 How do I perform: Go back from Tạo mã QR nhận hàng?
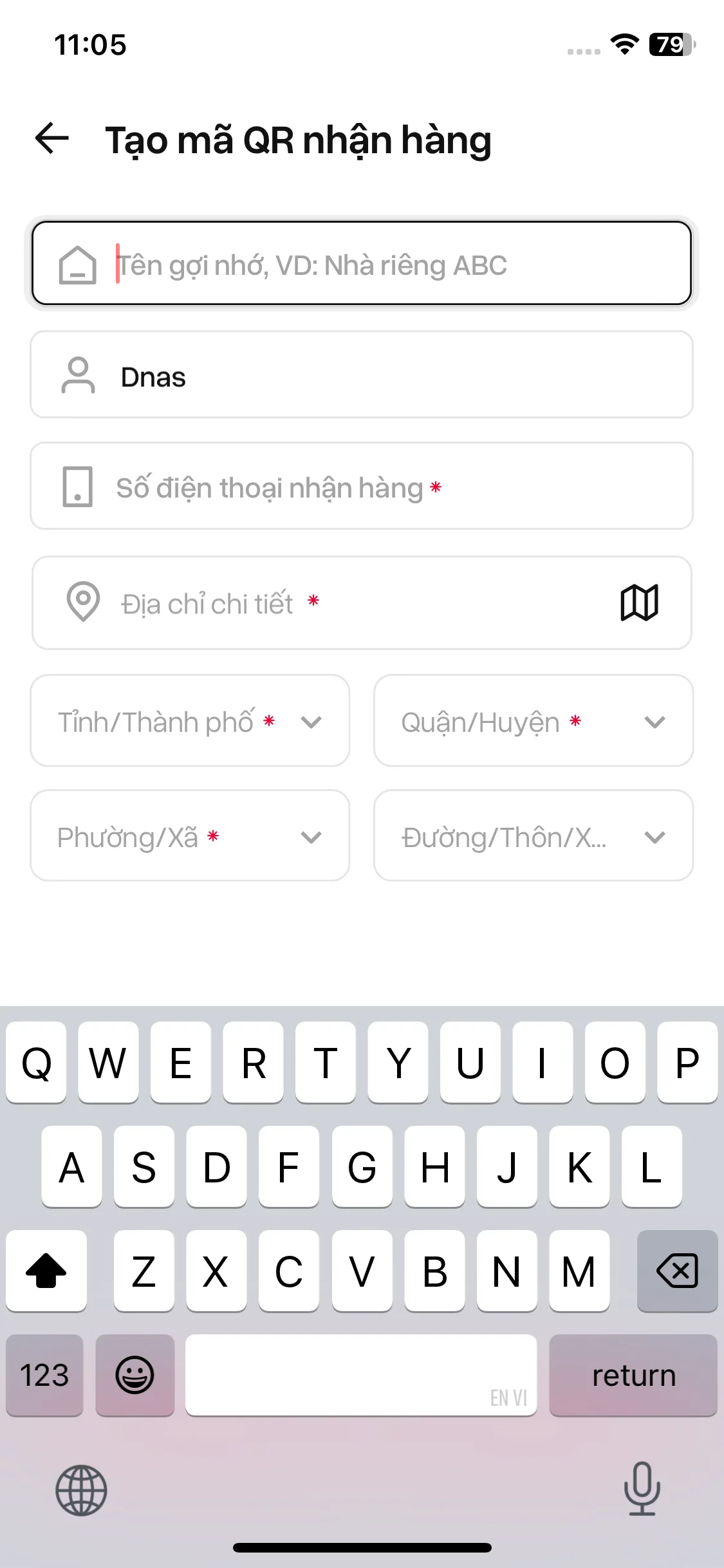pyautogui.click(x=52, y=138)
